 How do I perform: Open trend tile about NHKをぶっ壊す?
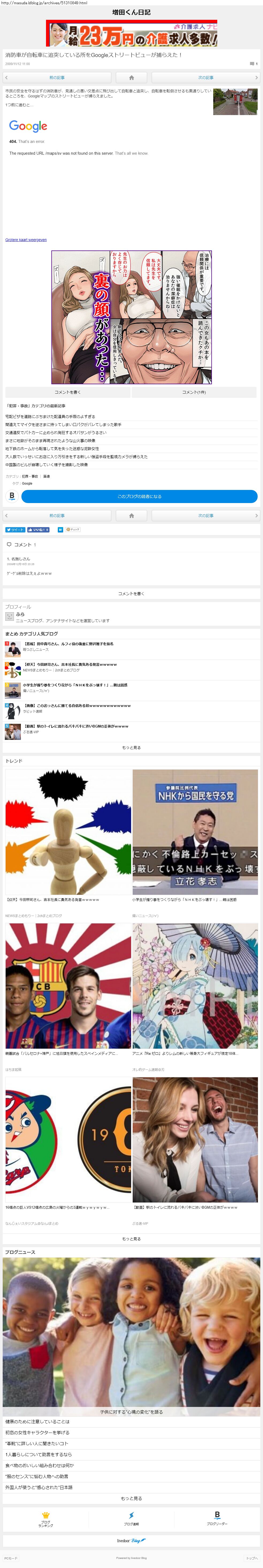pyautogui.click(x=195, y=834)
